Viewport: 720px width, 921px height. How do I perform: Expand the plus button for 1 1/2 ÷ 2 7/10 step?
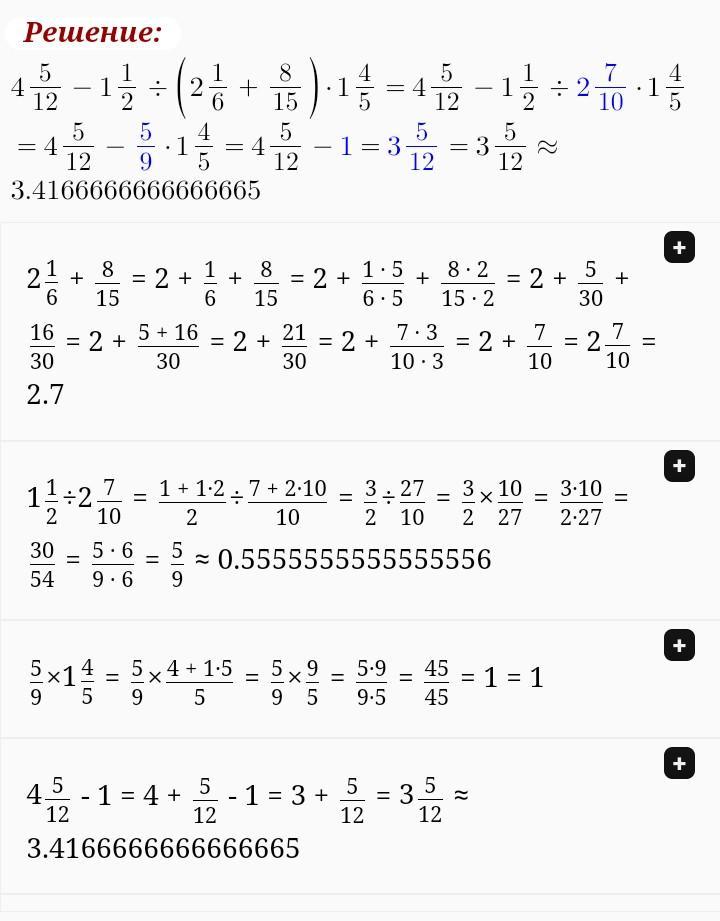click(x=679, y=466)
